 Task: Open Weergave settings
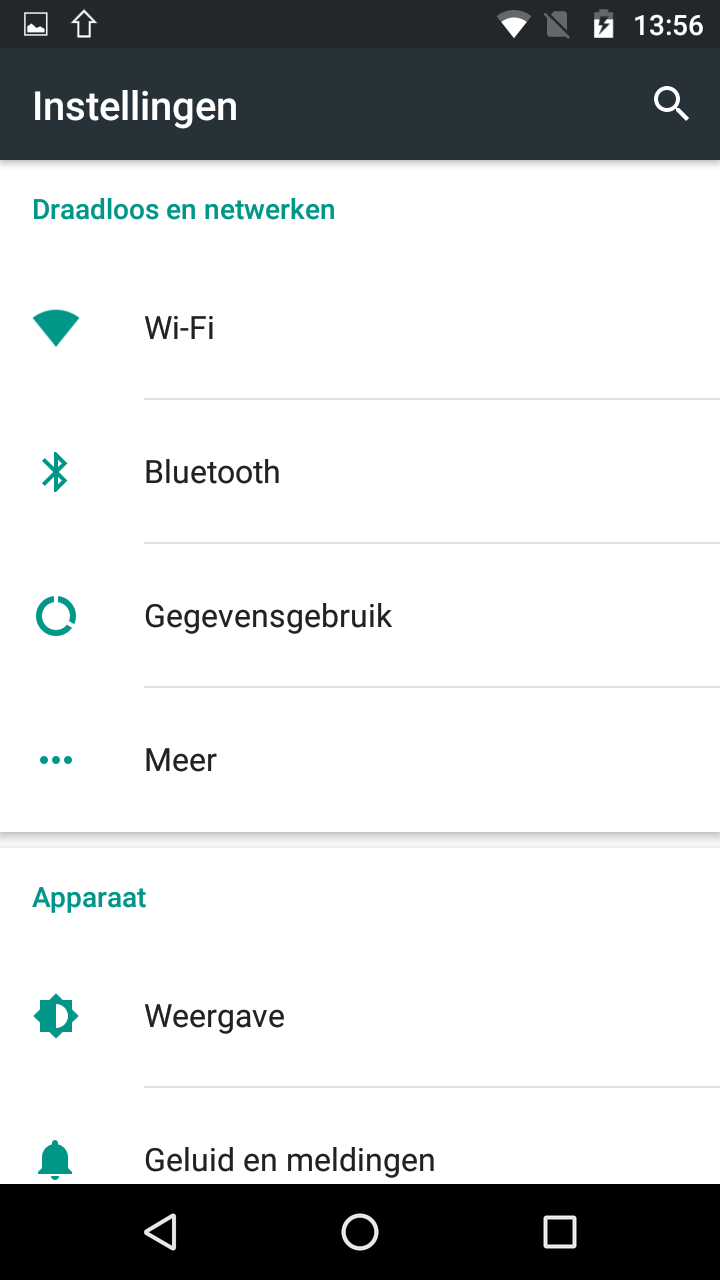coord(360,1016)
